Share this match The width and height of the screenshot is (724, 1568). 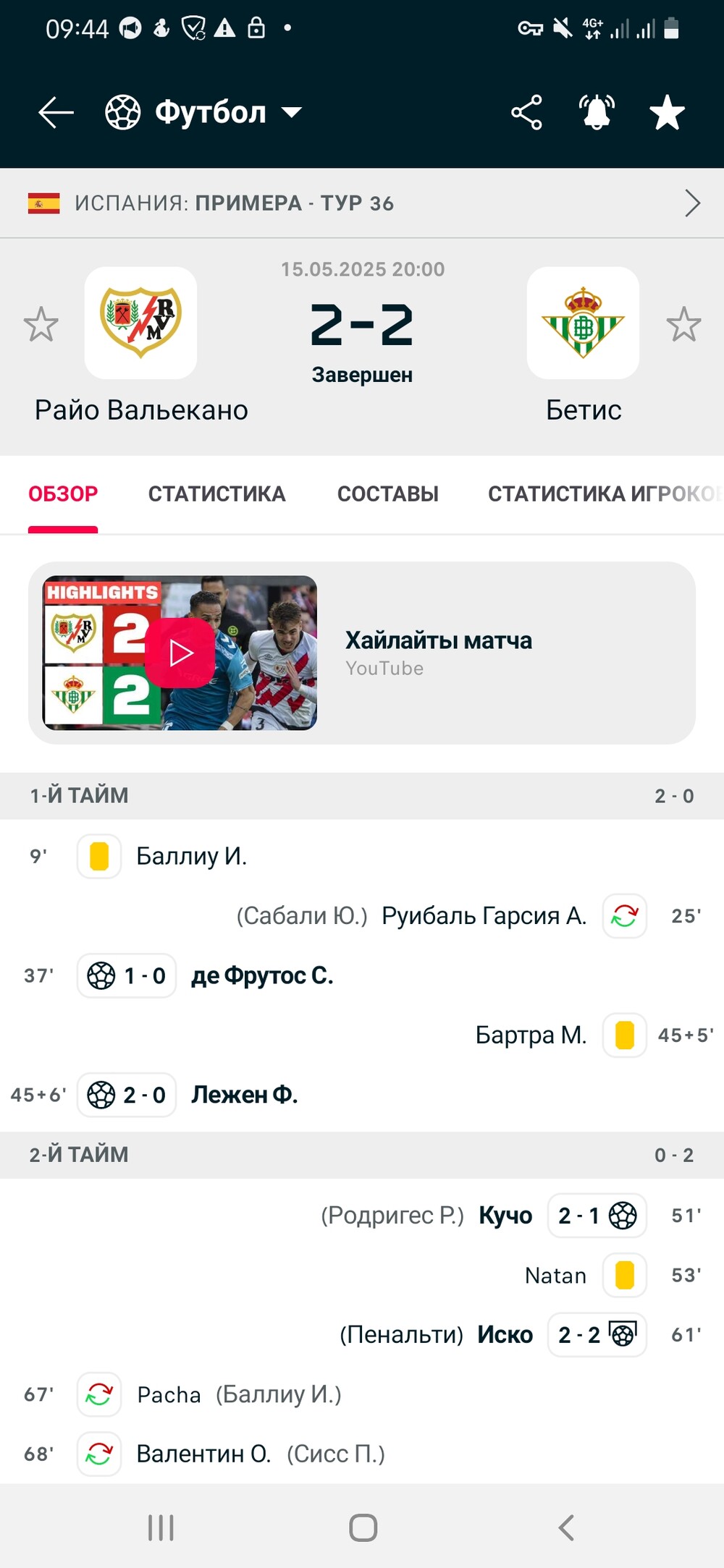click(526, 113)
